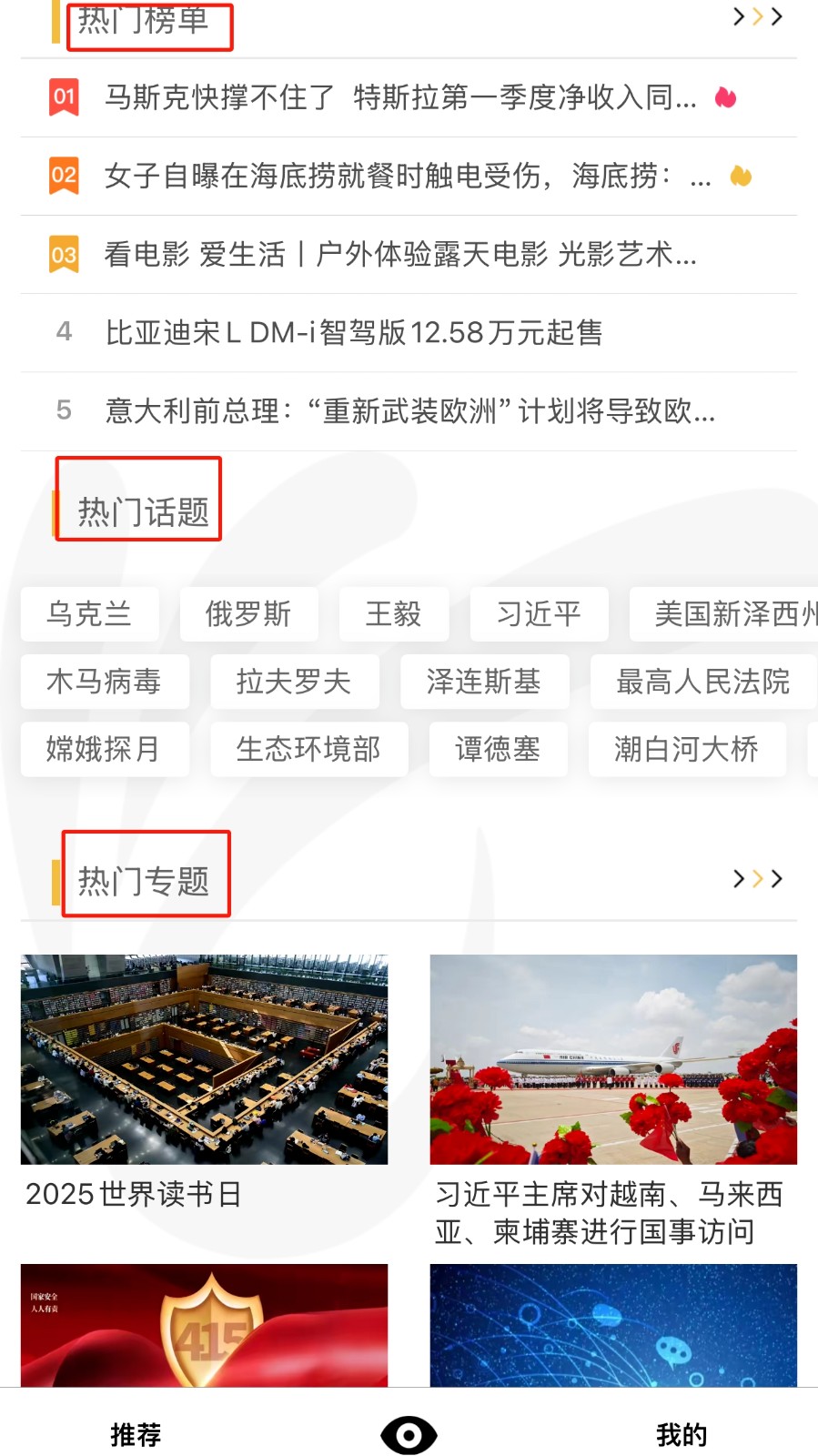Select the 乌克兰 topic chip
Screen dimensions: 818x1456
[89, 614]
